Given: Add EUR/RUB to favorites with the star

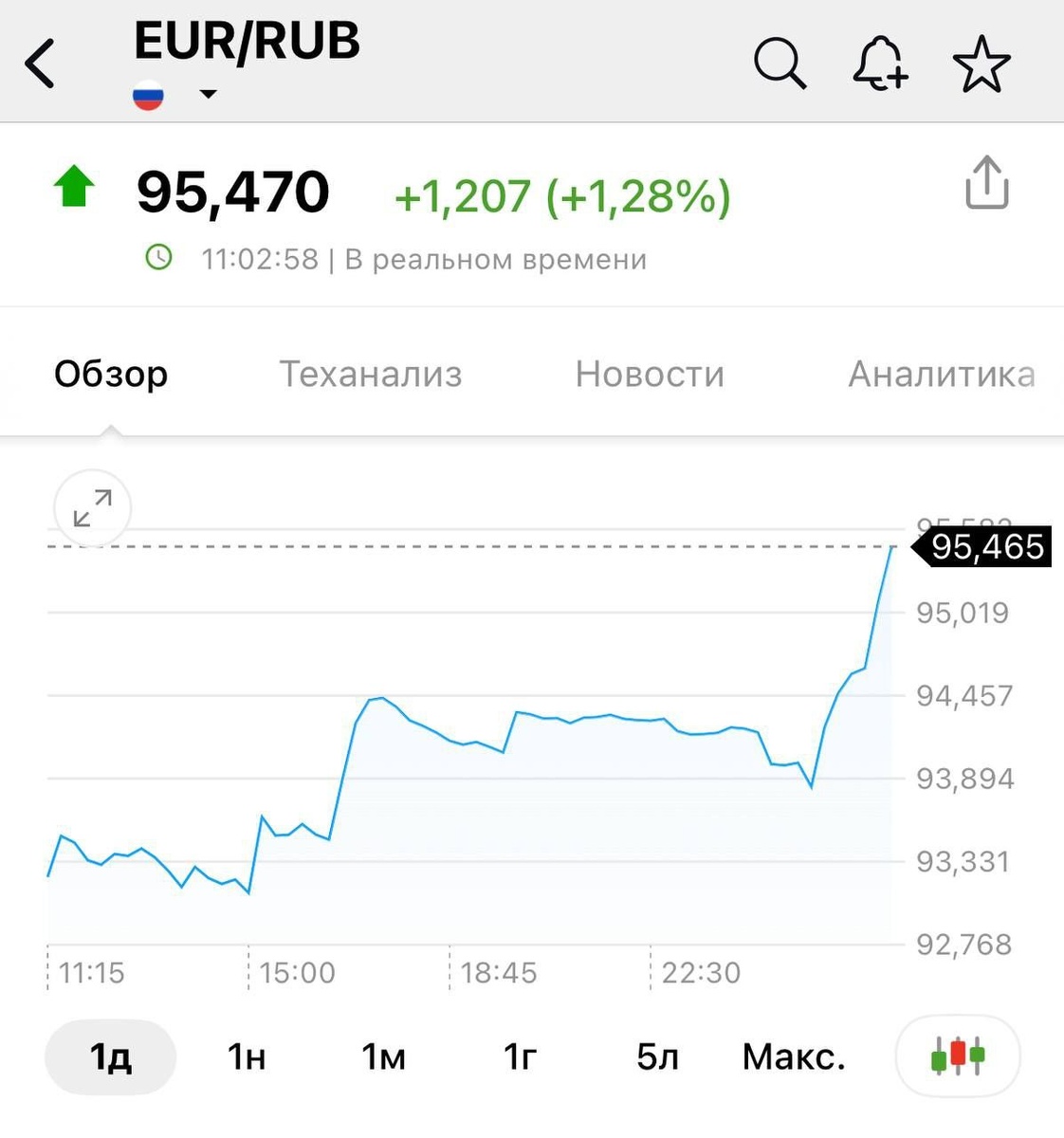Looking at the screenshot, I should click(981, 64).
